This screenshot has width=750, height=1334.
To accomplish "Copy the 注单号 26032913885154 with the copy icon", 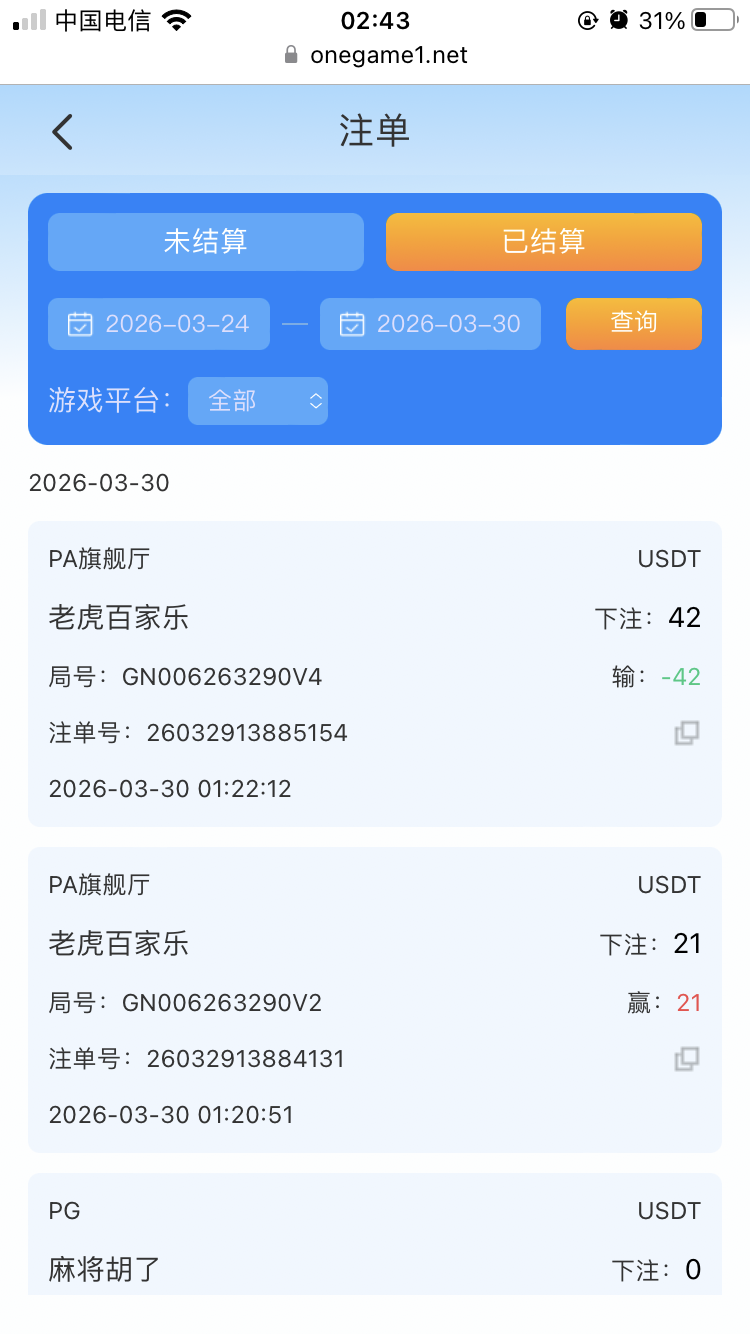I will (685, 733).
